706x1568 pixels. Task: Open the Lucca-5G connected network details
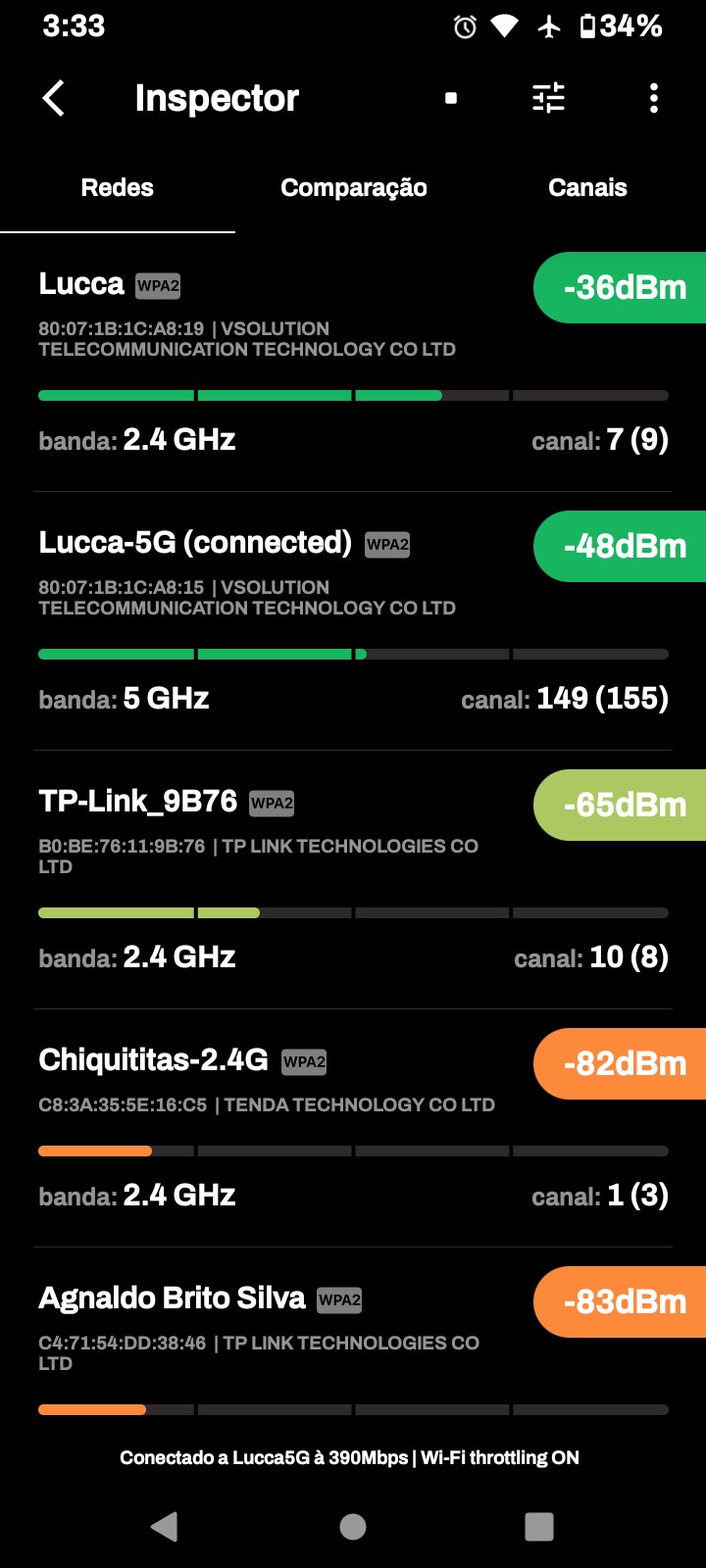pos(294,621)
